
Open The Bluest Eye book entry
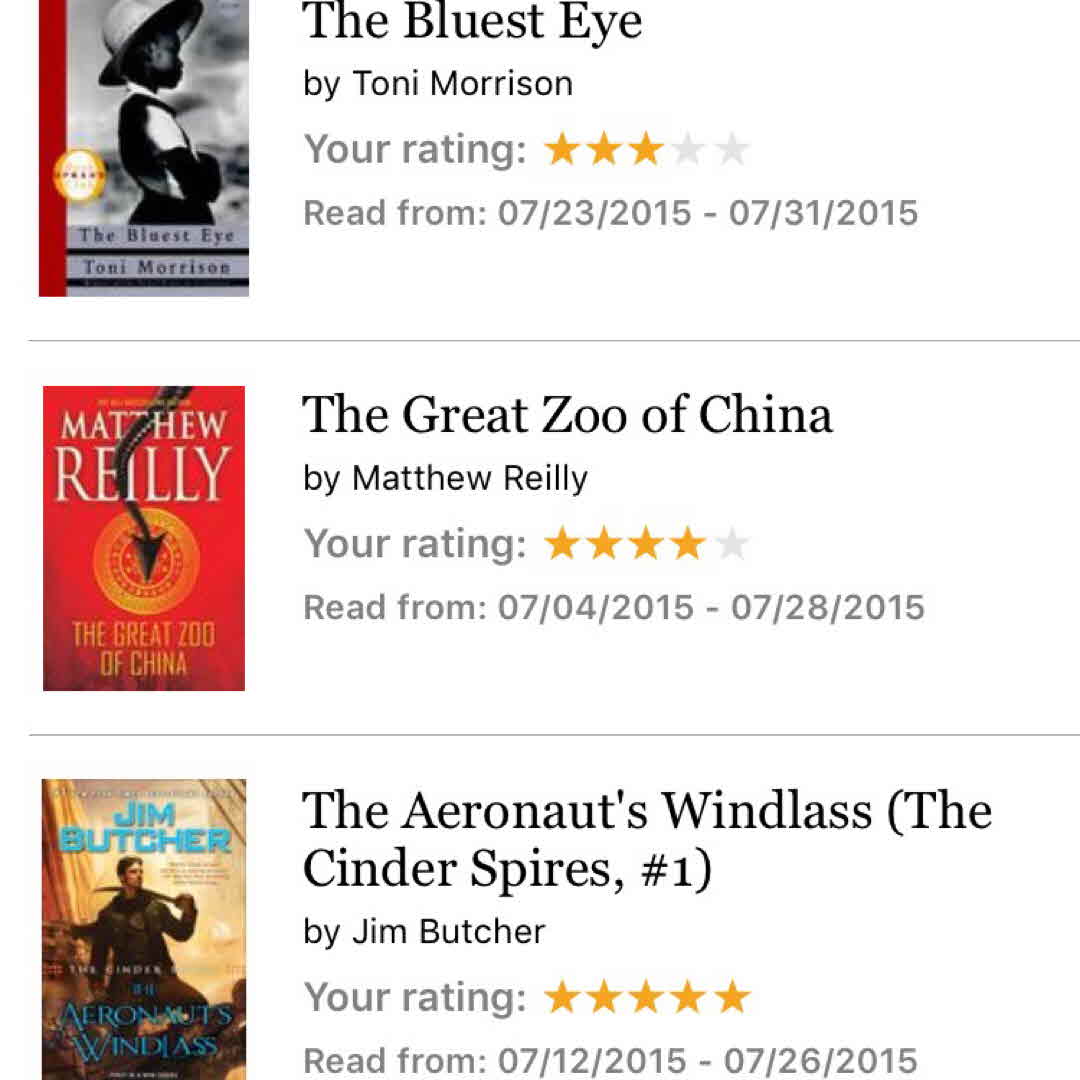click(472, 22)
